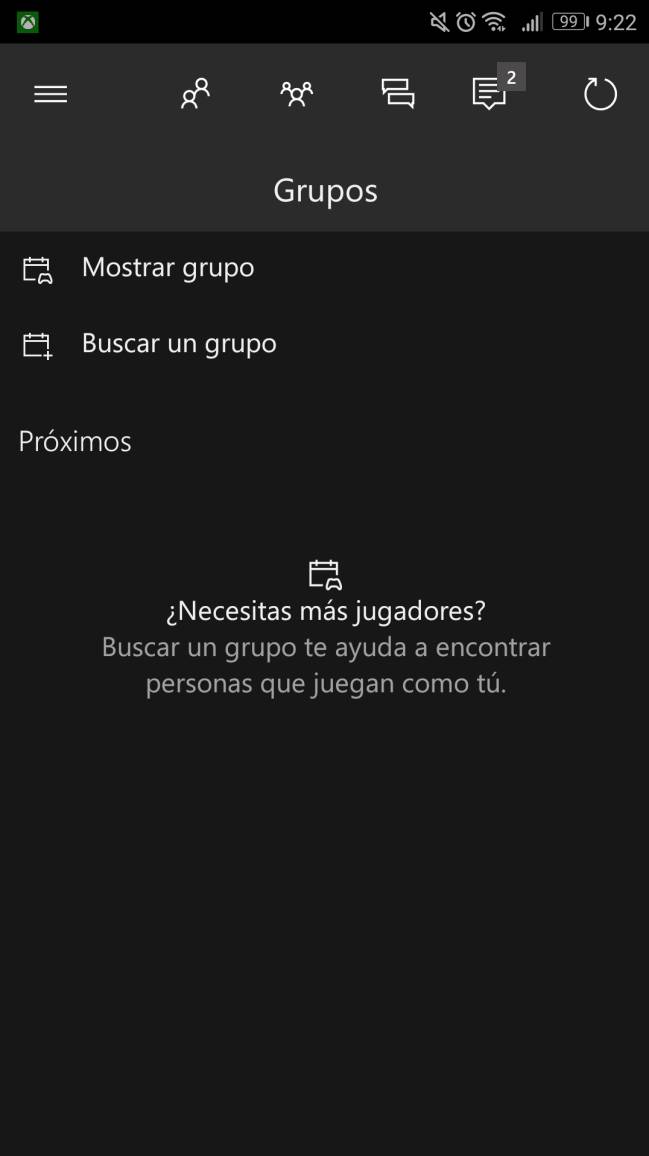The height and width of the screenshot is (1156, 649).
Task: Open Mostrar grupo
Action: (324, 268)
